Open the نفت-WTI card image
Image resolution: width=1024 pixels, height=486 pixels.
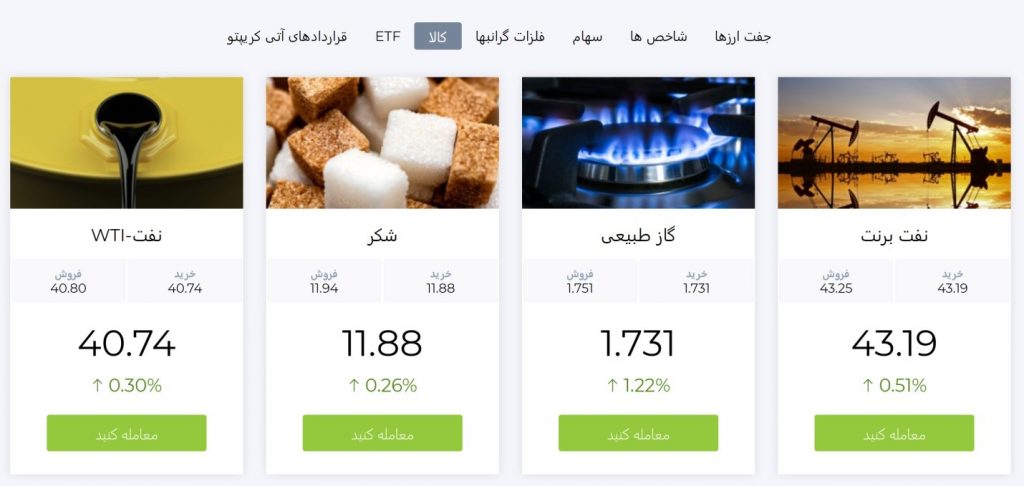126,143
